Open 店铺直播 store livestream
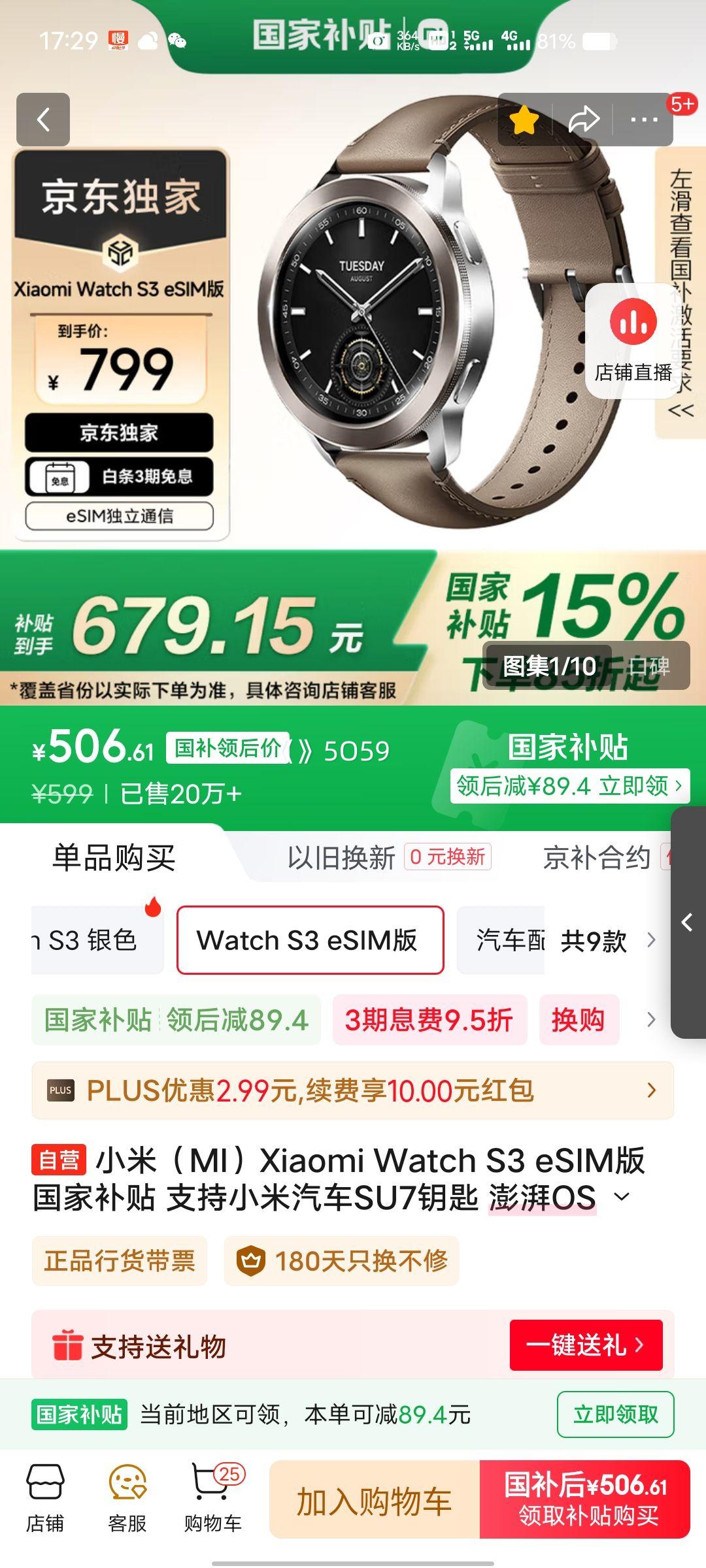 coord(633,341)
